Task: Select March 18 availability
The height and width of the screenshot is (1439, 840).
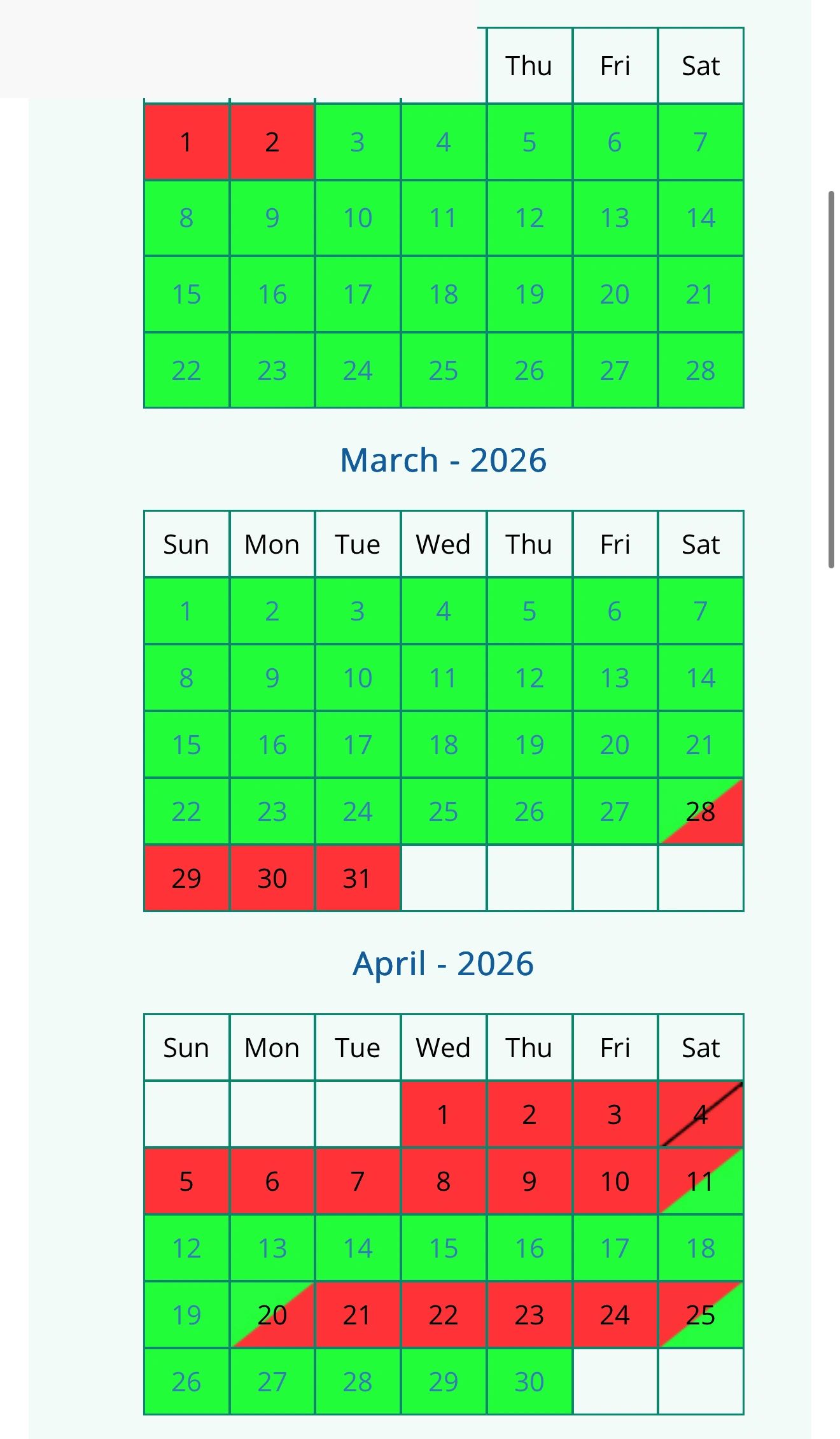Action: tap(443, 745)
